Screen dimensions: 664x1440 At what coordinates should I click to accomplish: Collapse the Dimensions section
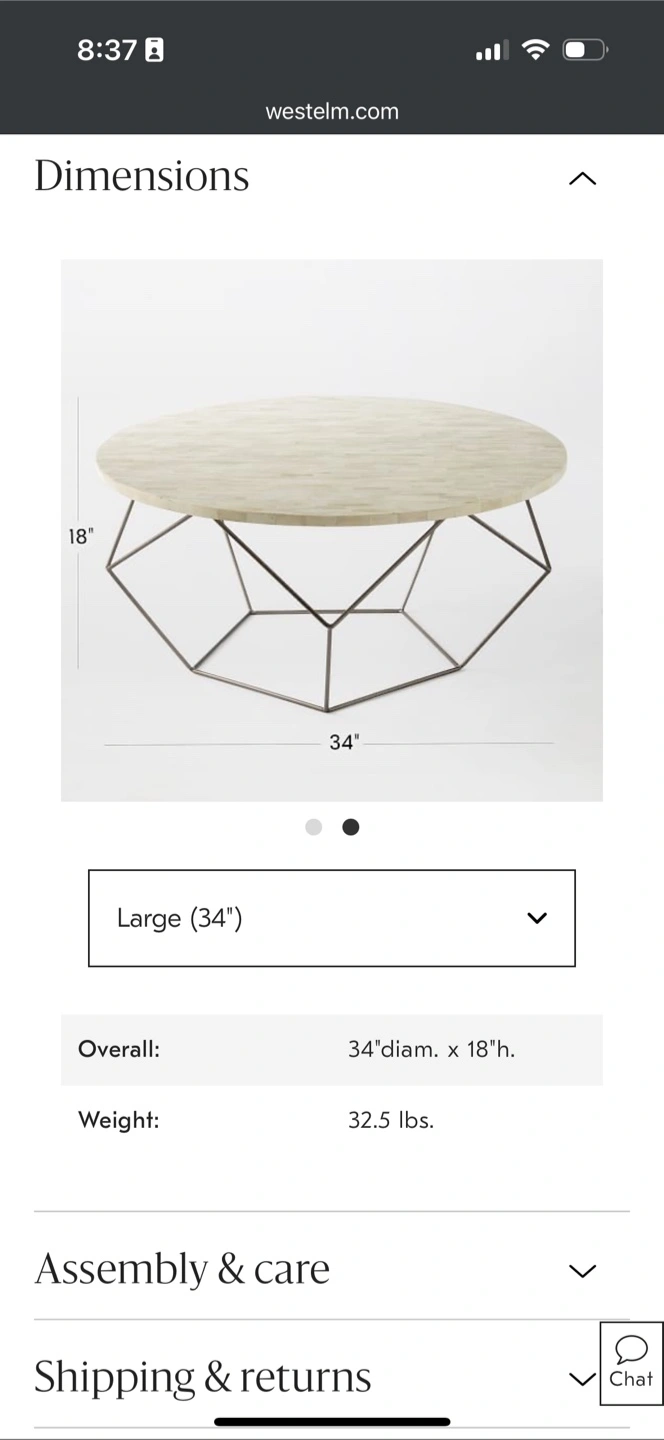[581, 178]
